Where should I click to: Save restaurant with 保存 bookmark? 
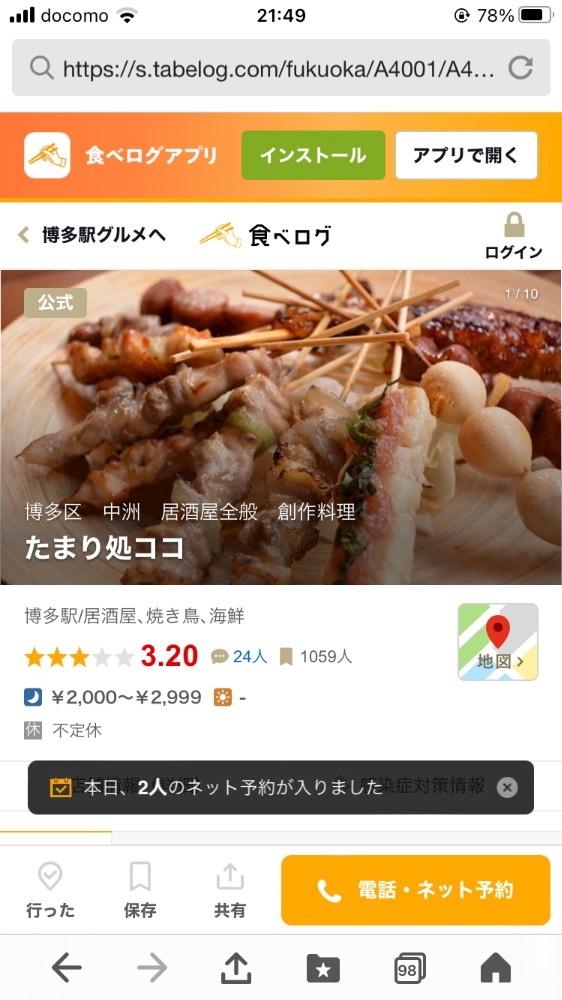pyautogui.click(x=140, y=890)
